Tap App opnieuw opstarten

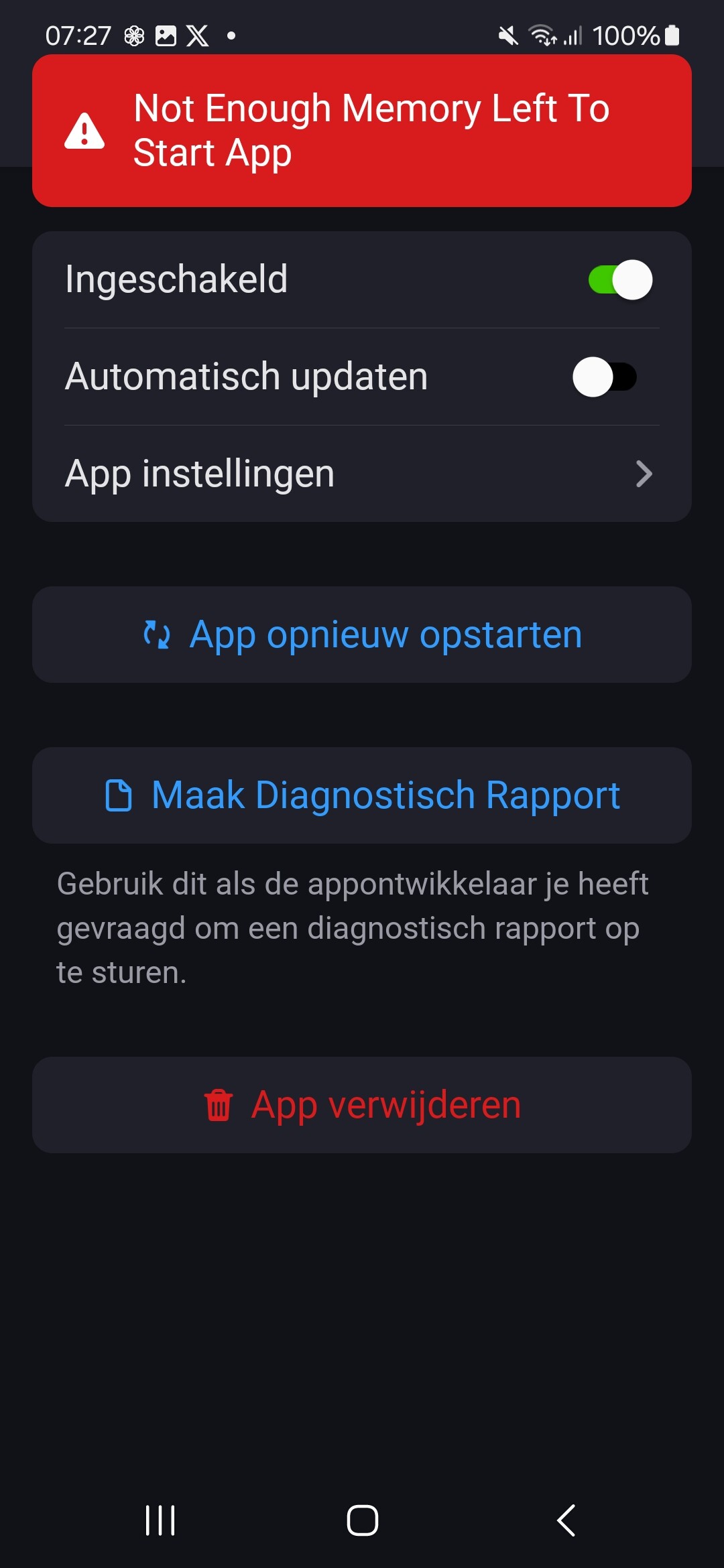pyautogui.click(x=362, y=635)
